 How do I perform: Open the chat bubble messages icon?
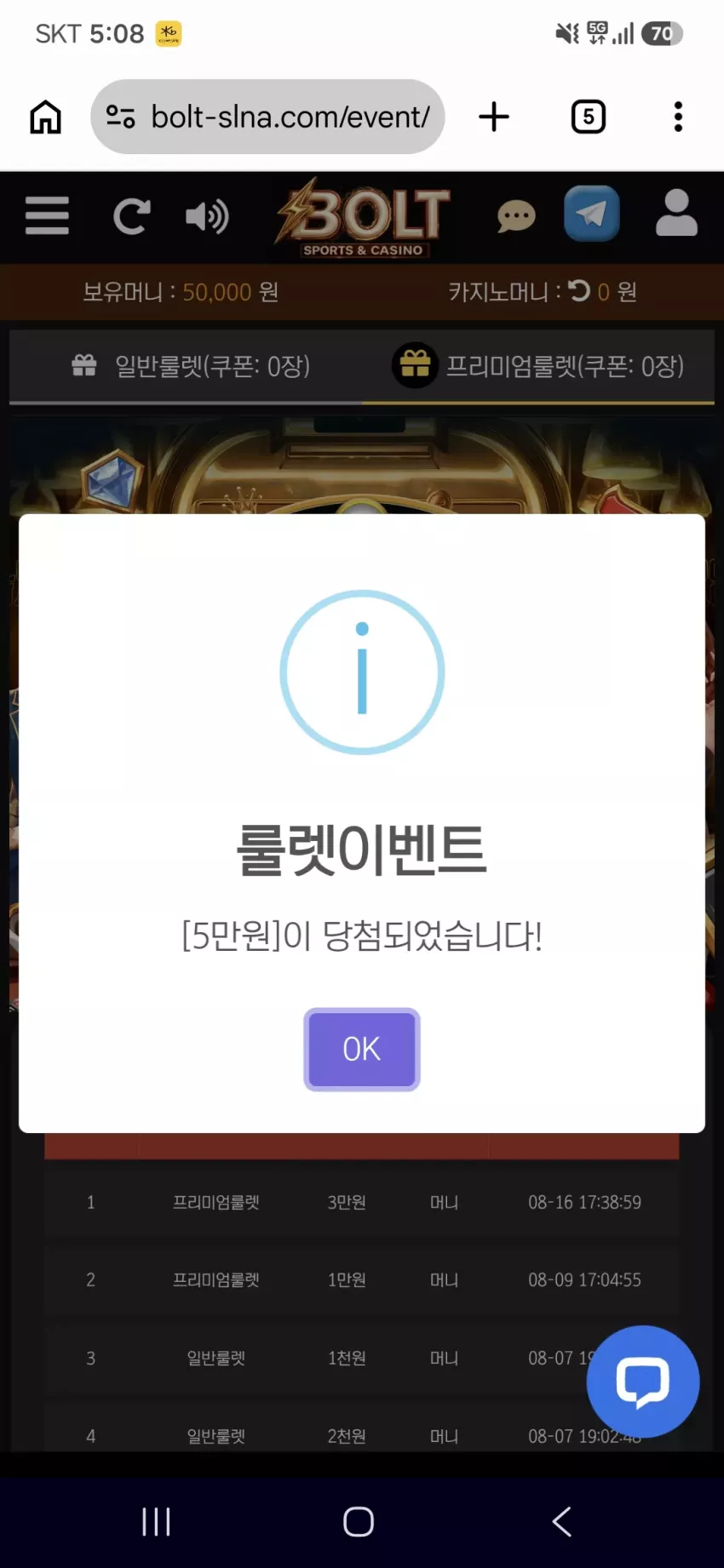[516, 216]
